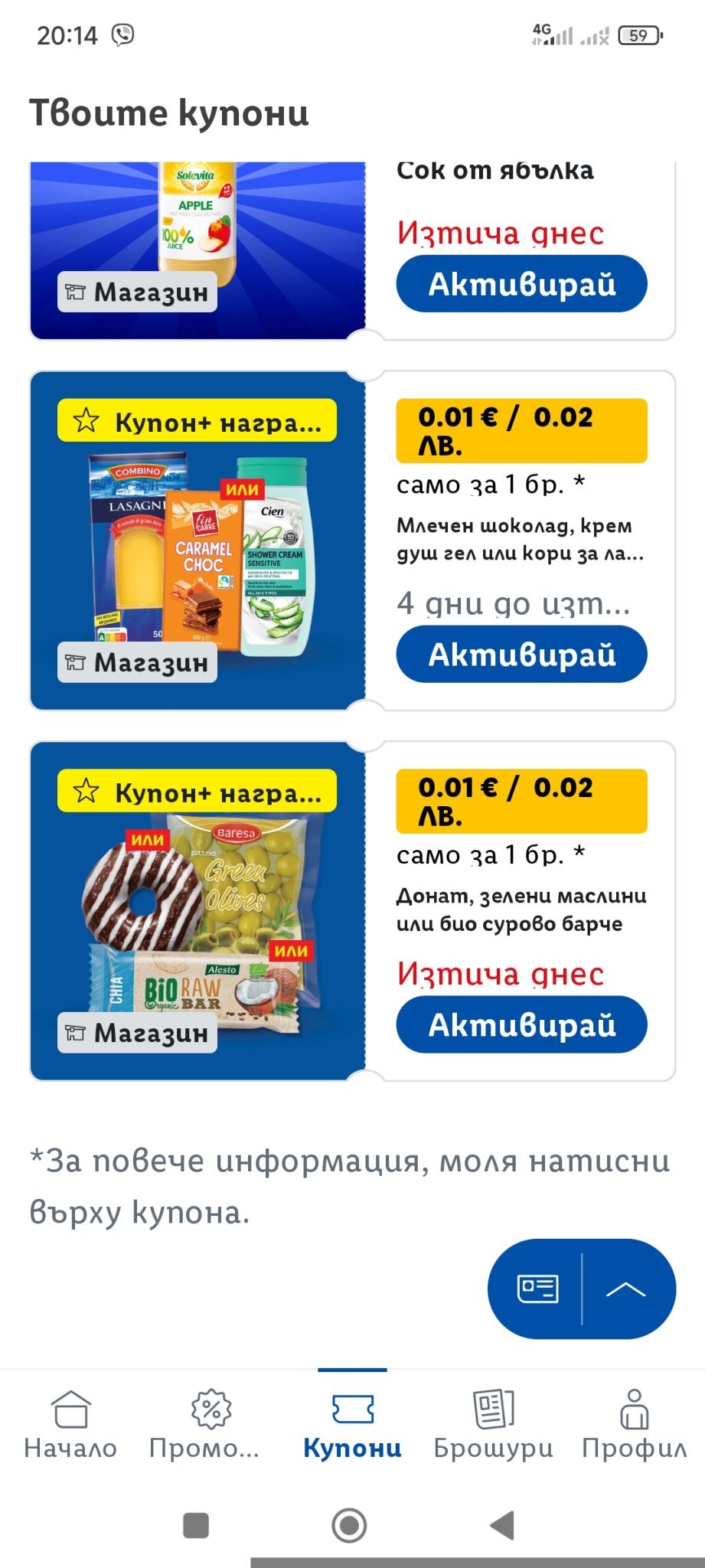Switch to the Профил tab

tap(634, 1425)
